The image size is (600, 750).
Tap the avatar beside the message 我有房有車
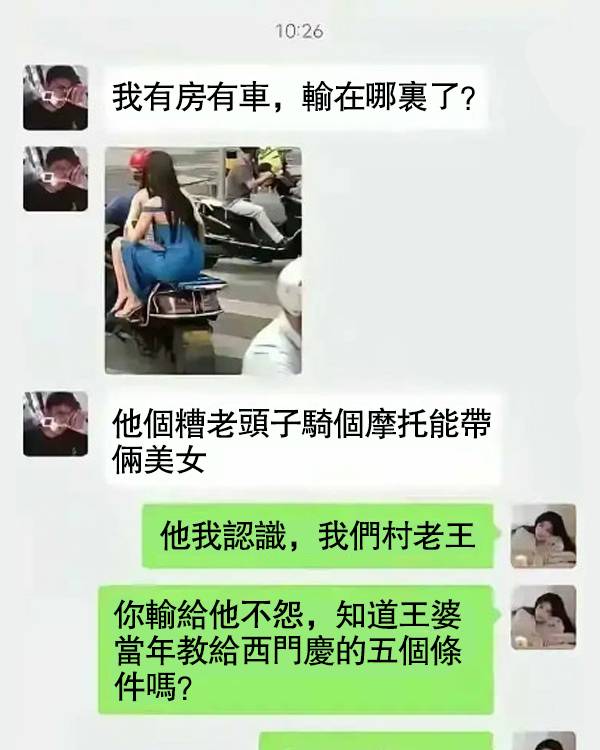(55, 97)
